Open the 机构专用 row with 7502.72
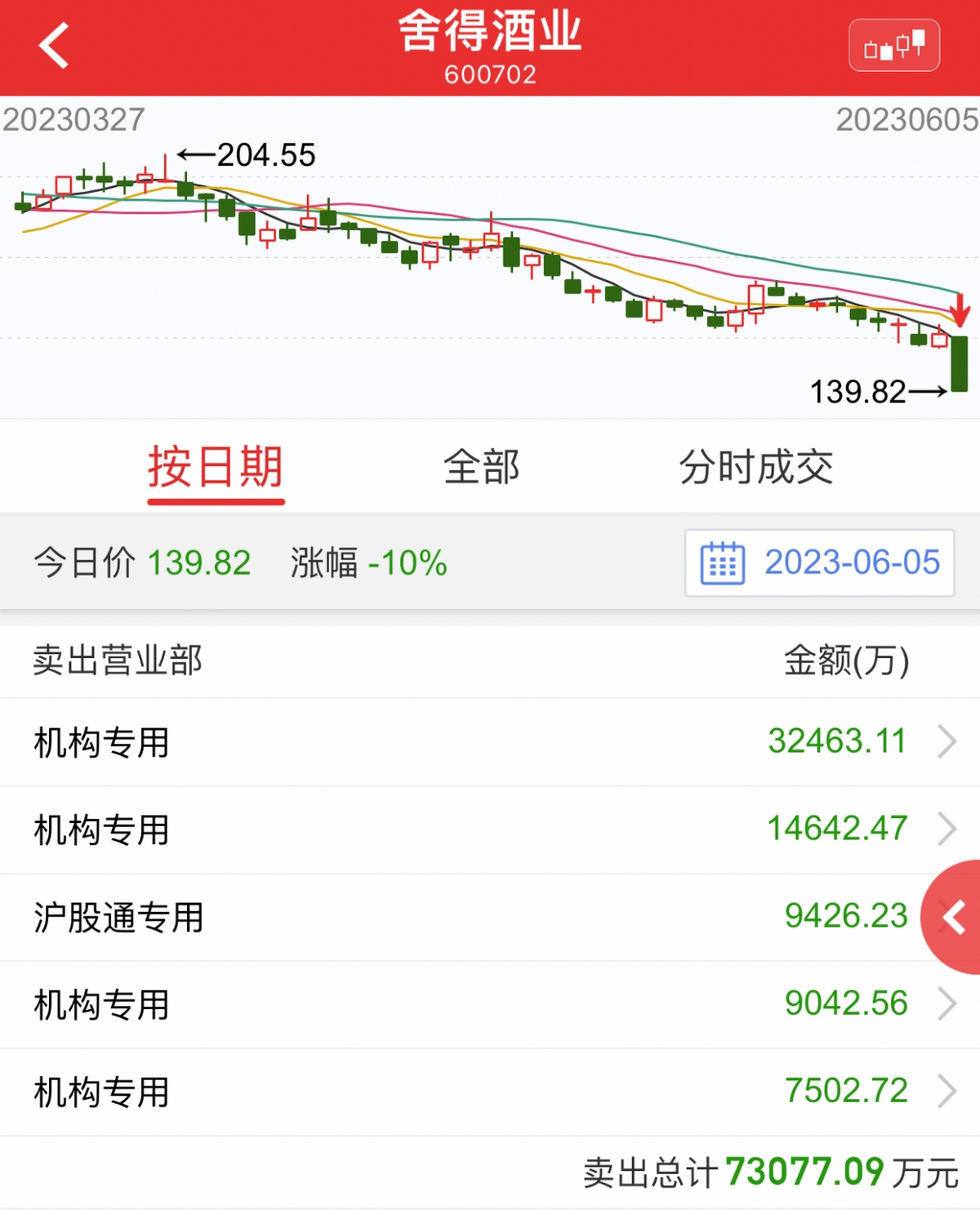 [490, 1092]
